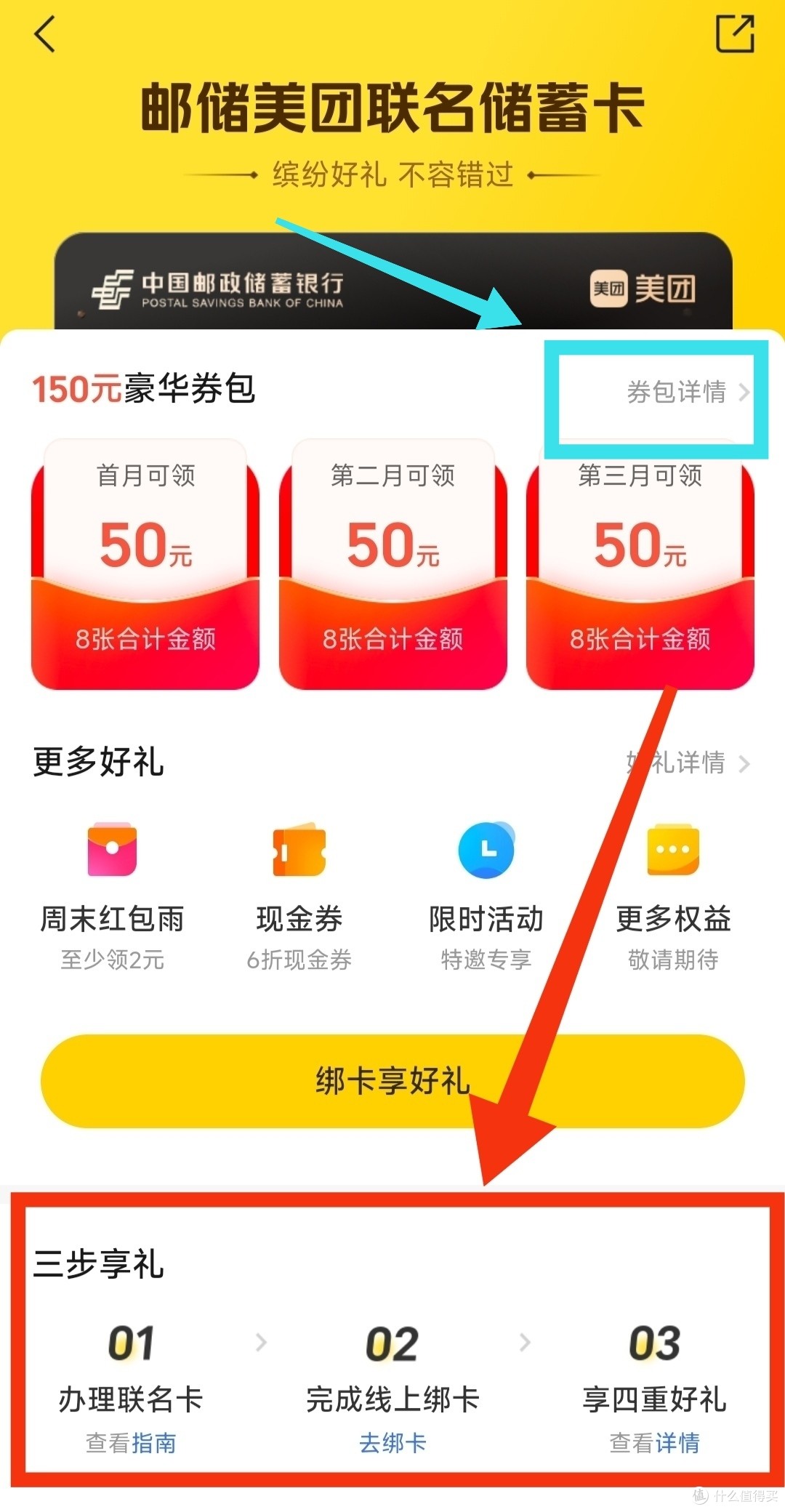Open 券包详情 coupon pack details

click(687, 393)
